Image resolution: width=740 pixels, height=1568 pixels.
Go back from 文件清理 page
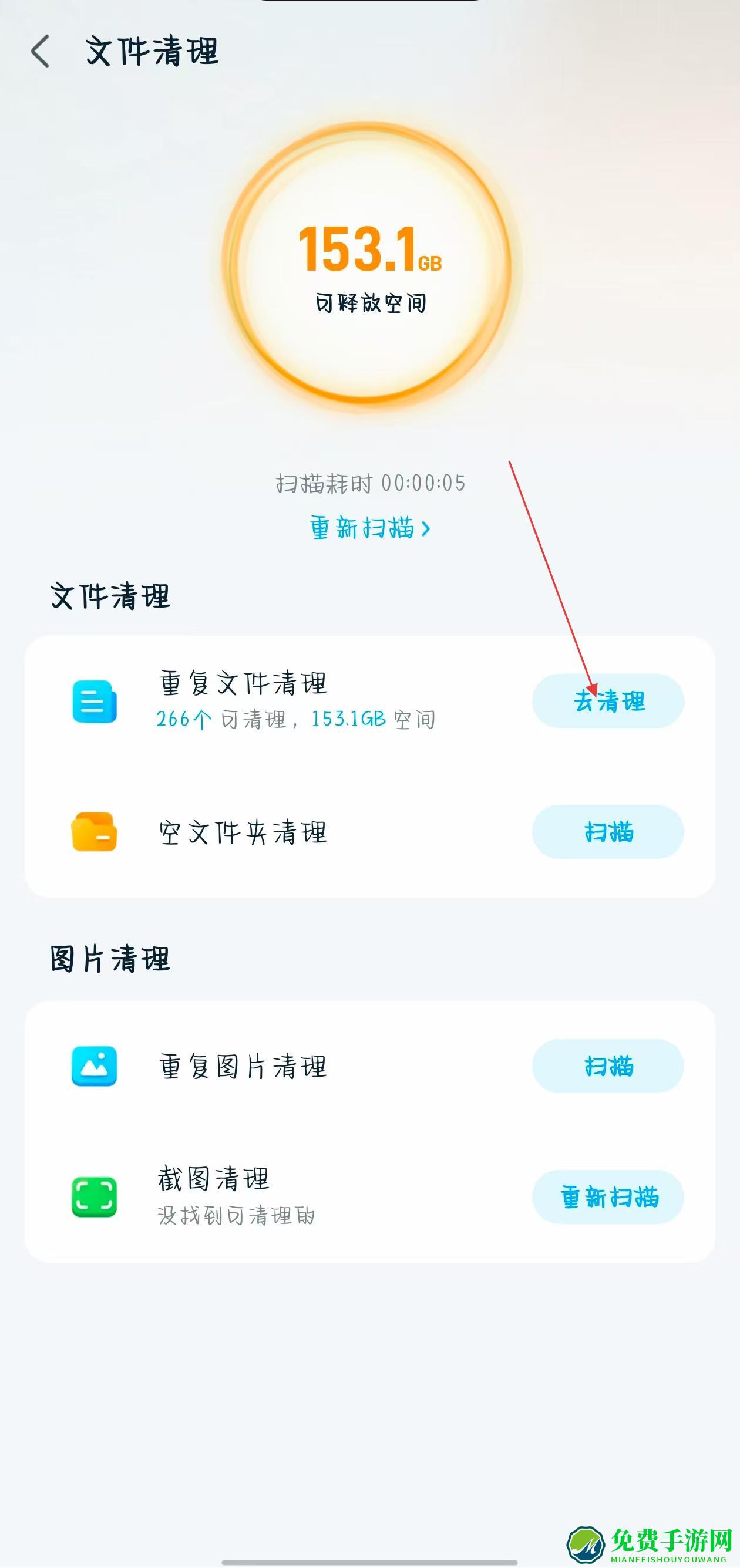[40, 51]
